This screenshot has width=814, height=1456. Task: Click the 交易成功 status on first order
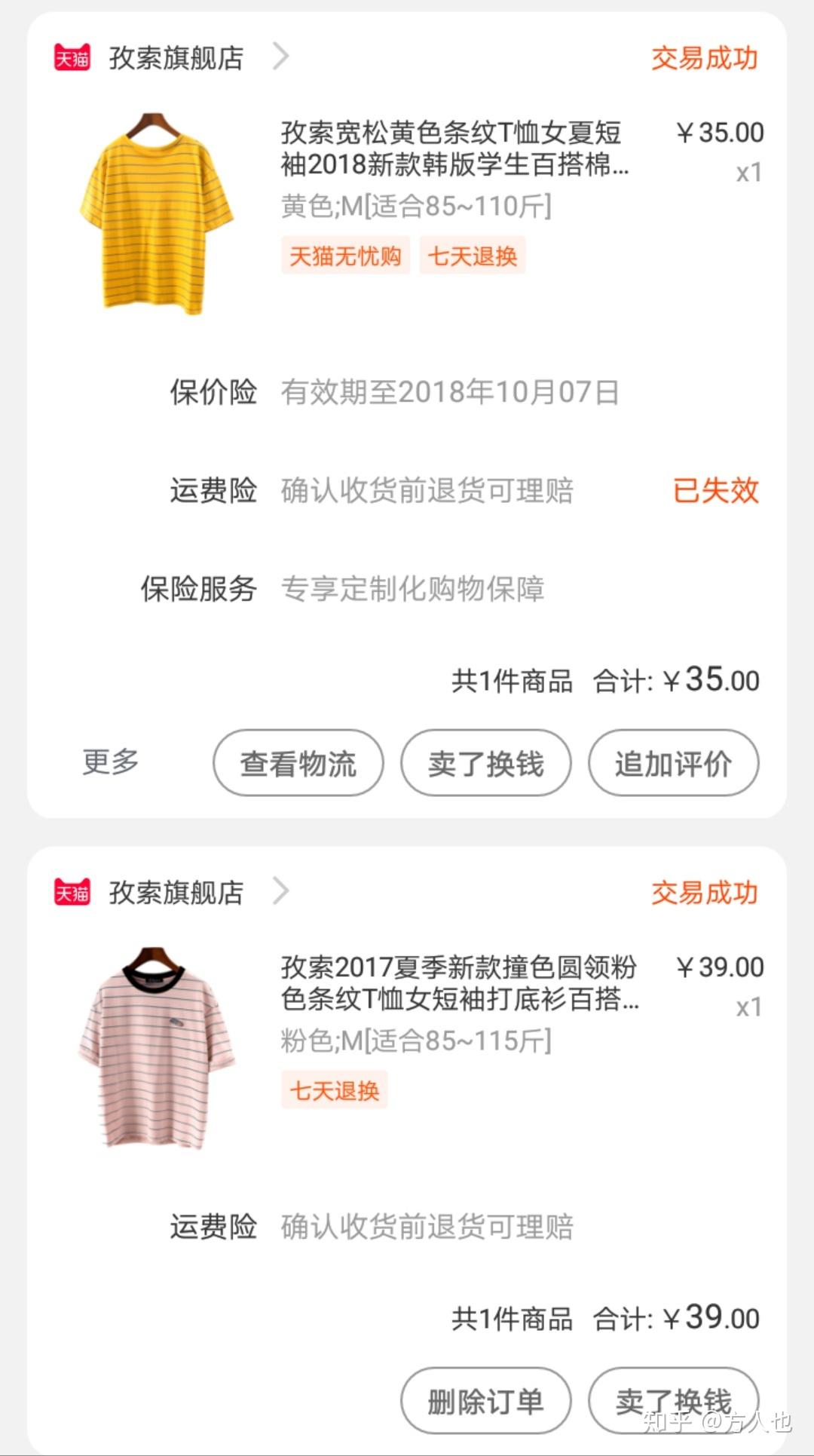(x=704, y=57)
